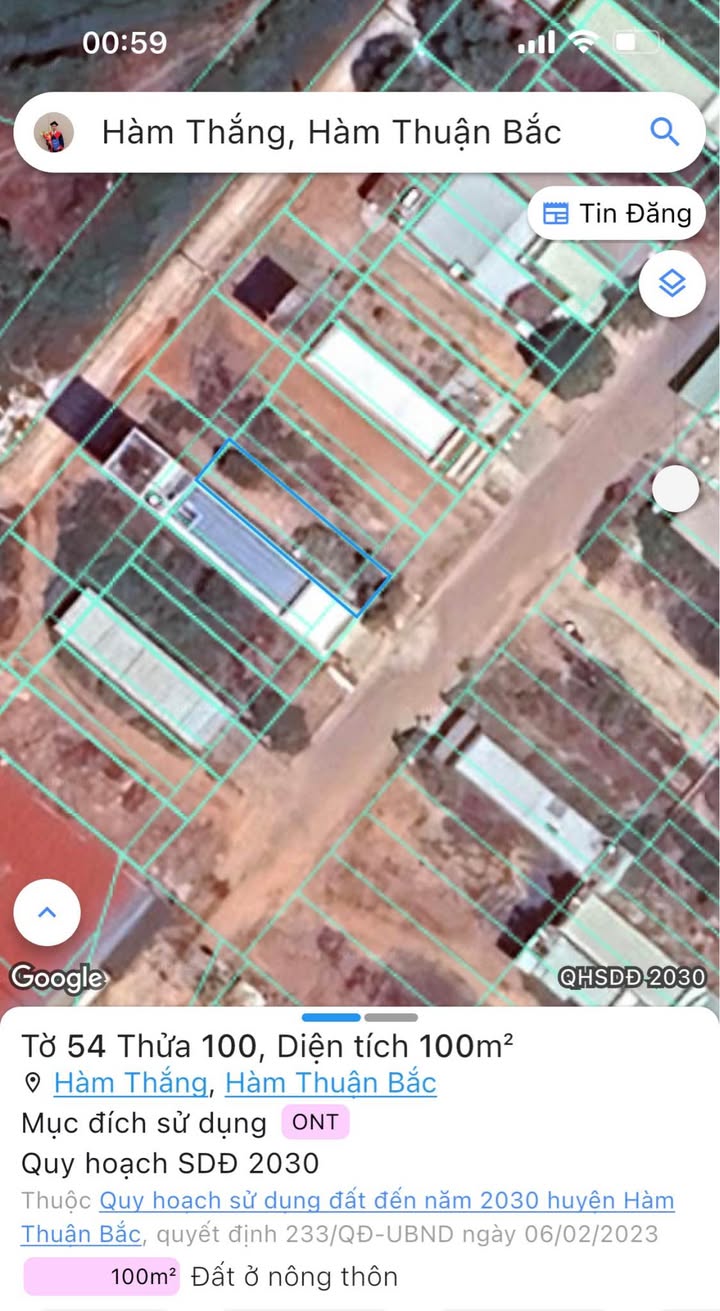Open the map layers selector
This screenshot has height=1311, width=720.
[672, 284]
